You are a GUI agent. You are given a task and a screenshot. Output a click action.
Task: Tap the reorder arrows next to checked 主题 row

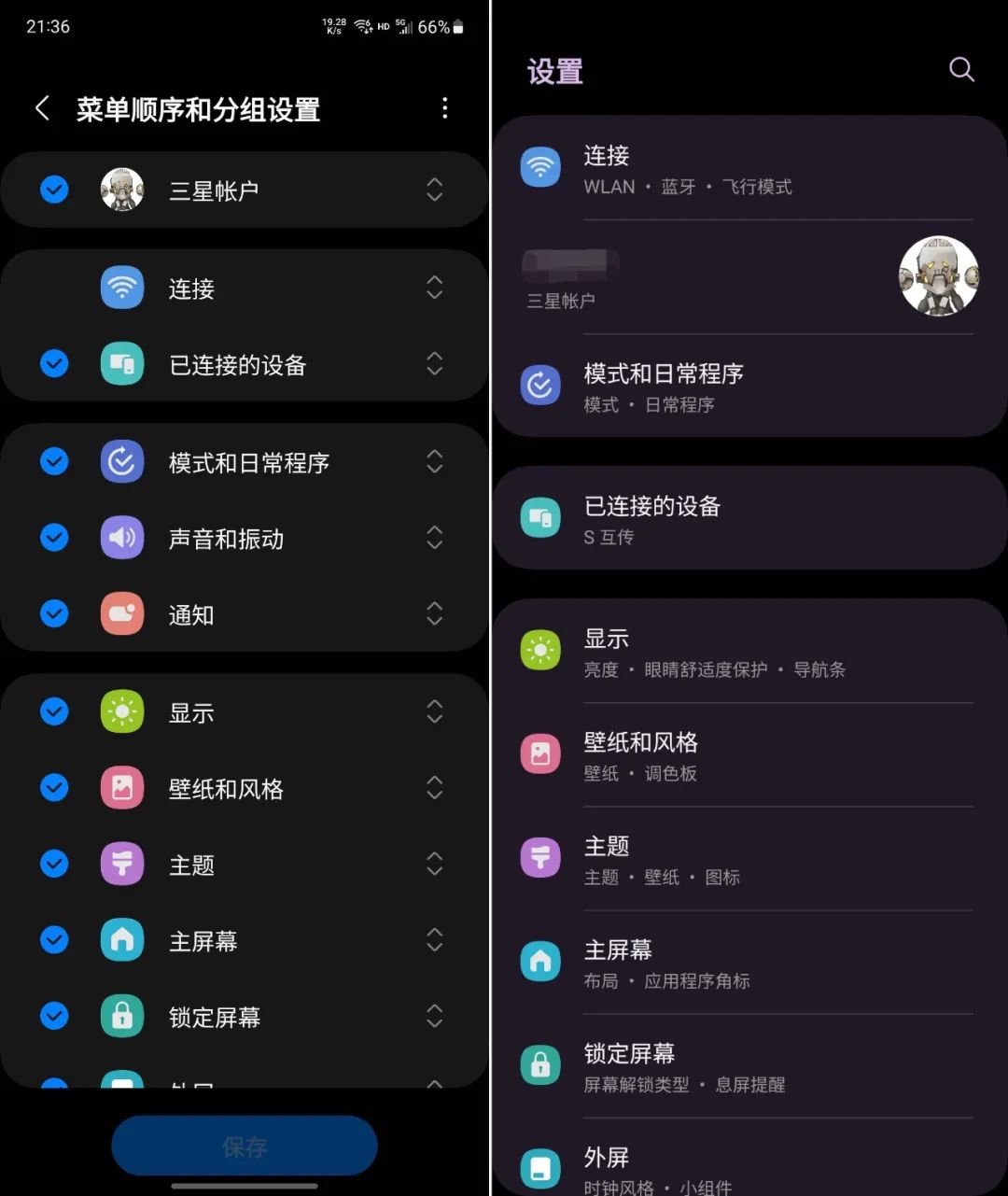pos(434,864)
